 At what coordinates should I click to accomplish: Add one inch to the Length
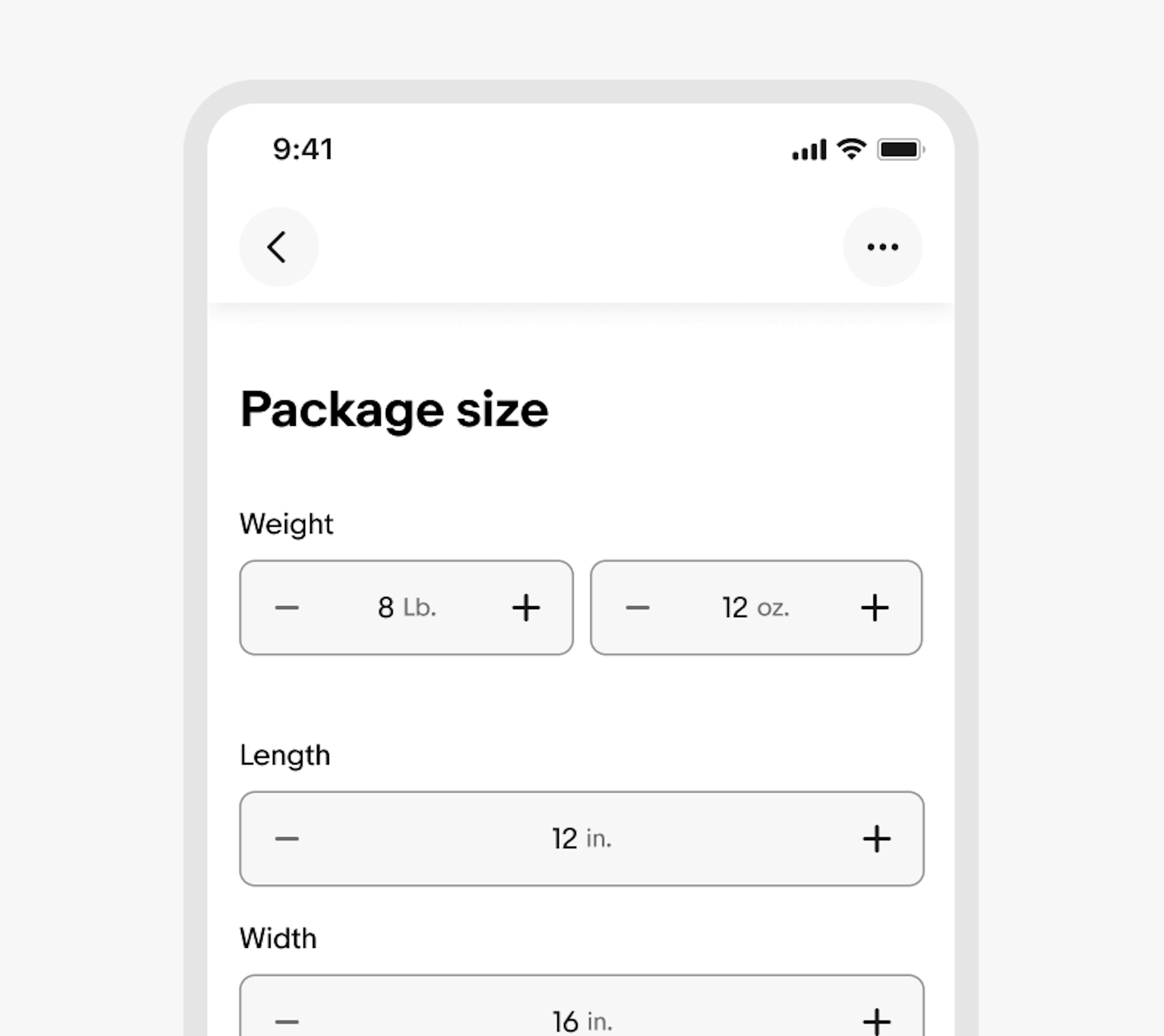pos(876,838)
